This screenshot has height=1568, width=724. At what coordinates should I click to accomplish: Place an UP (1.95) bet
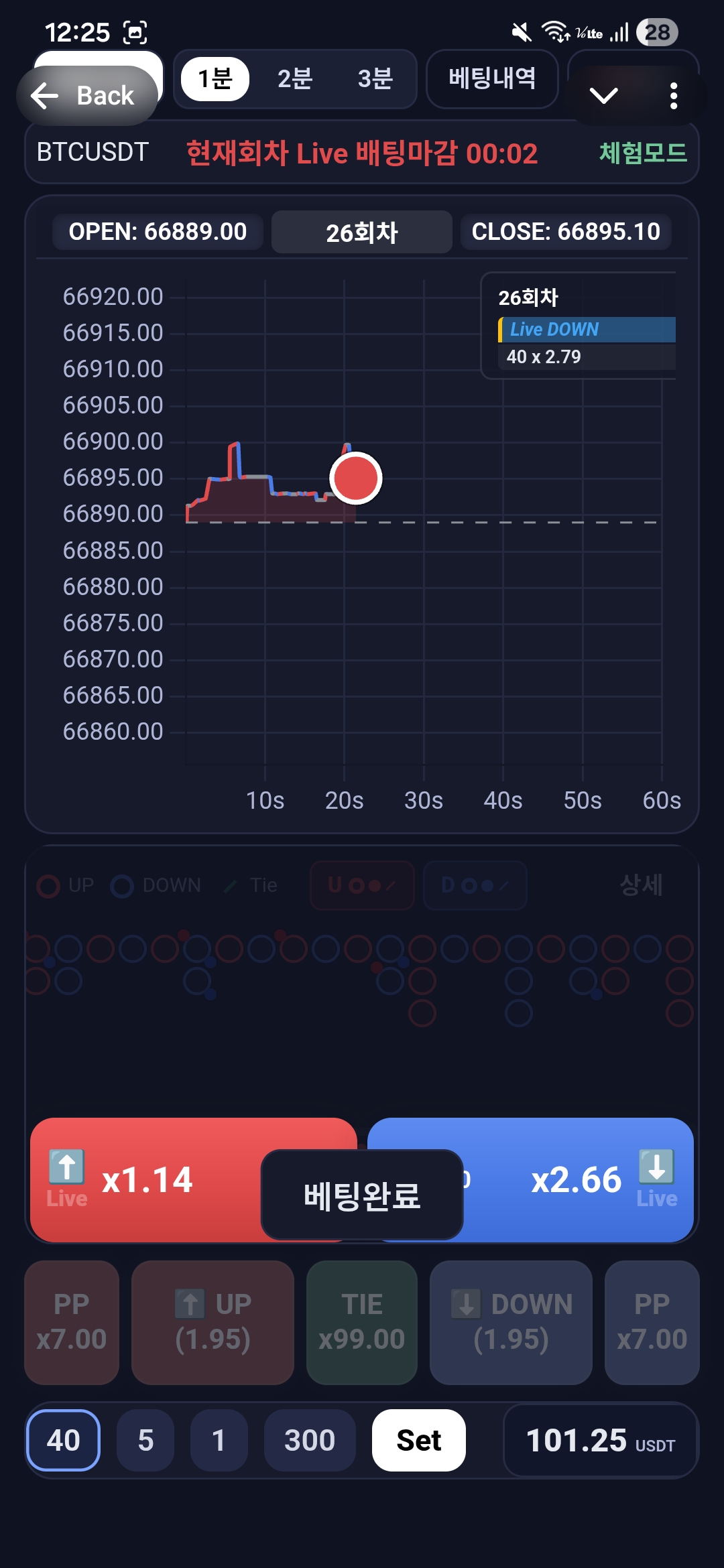(213, 1322)
